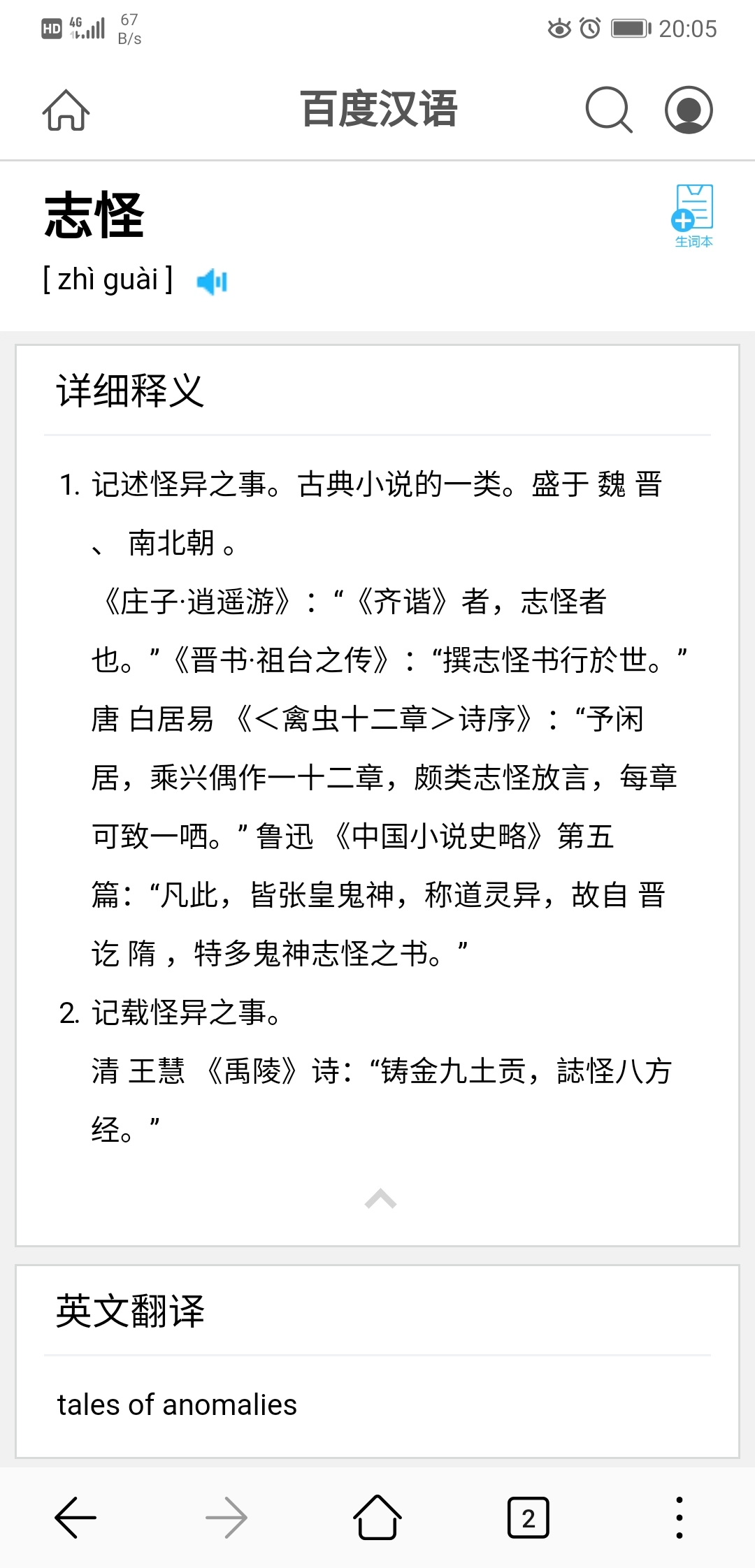The image size is (755, 1568).
Task: Play the zhì guài pronunciation audio
Action: [x=212, y=282]
